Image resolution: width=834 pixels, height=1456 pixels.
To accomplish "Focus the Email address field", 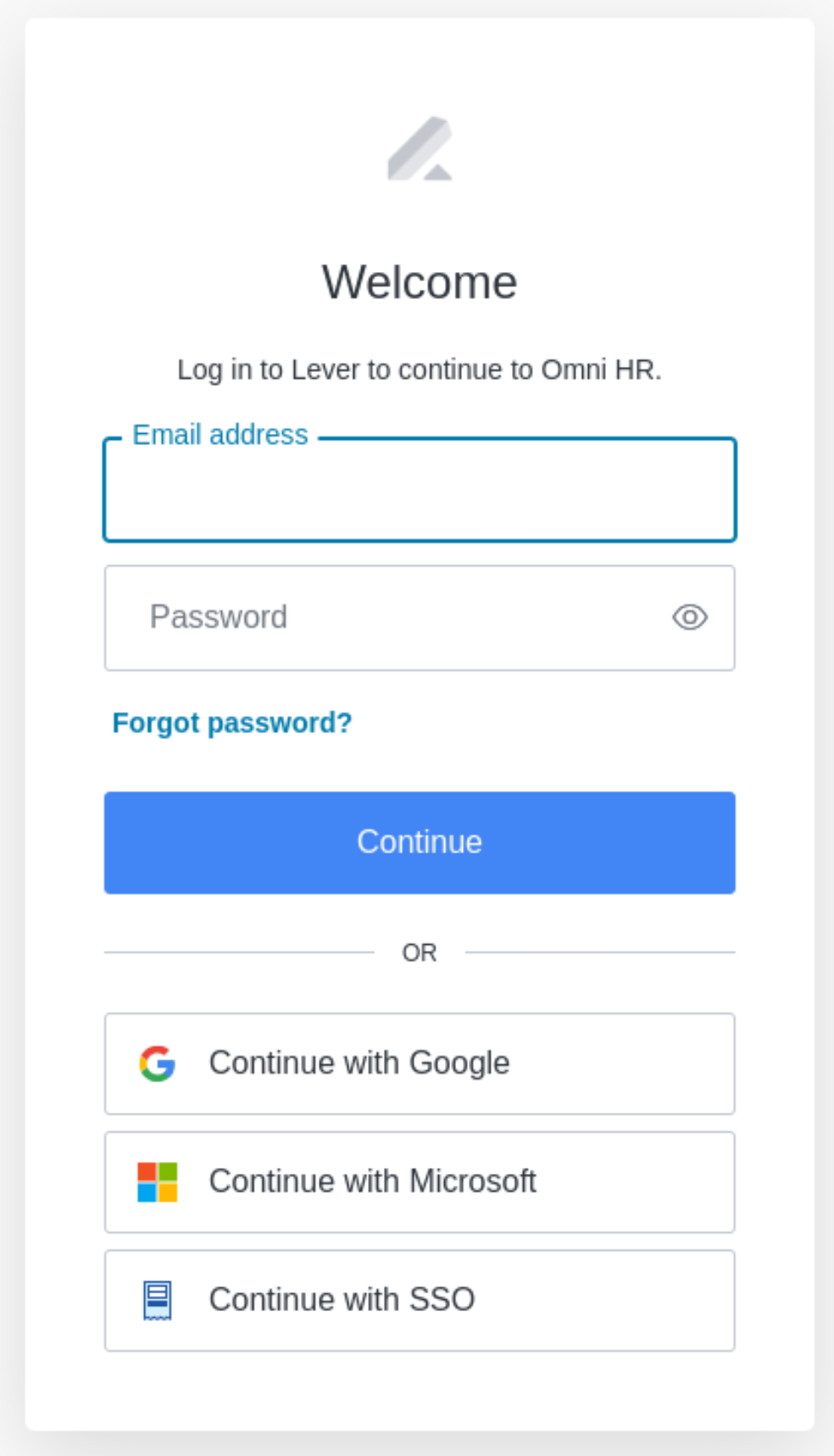I will (420, 490).
